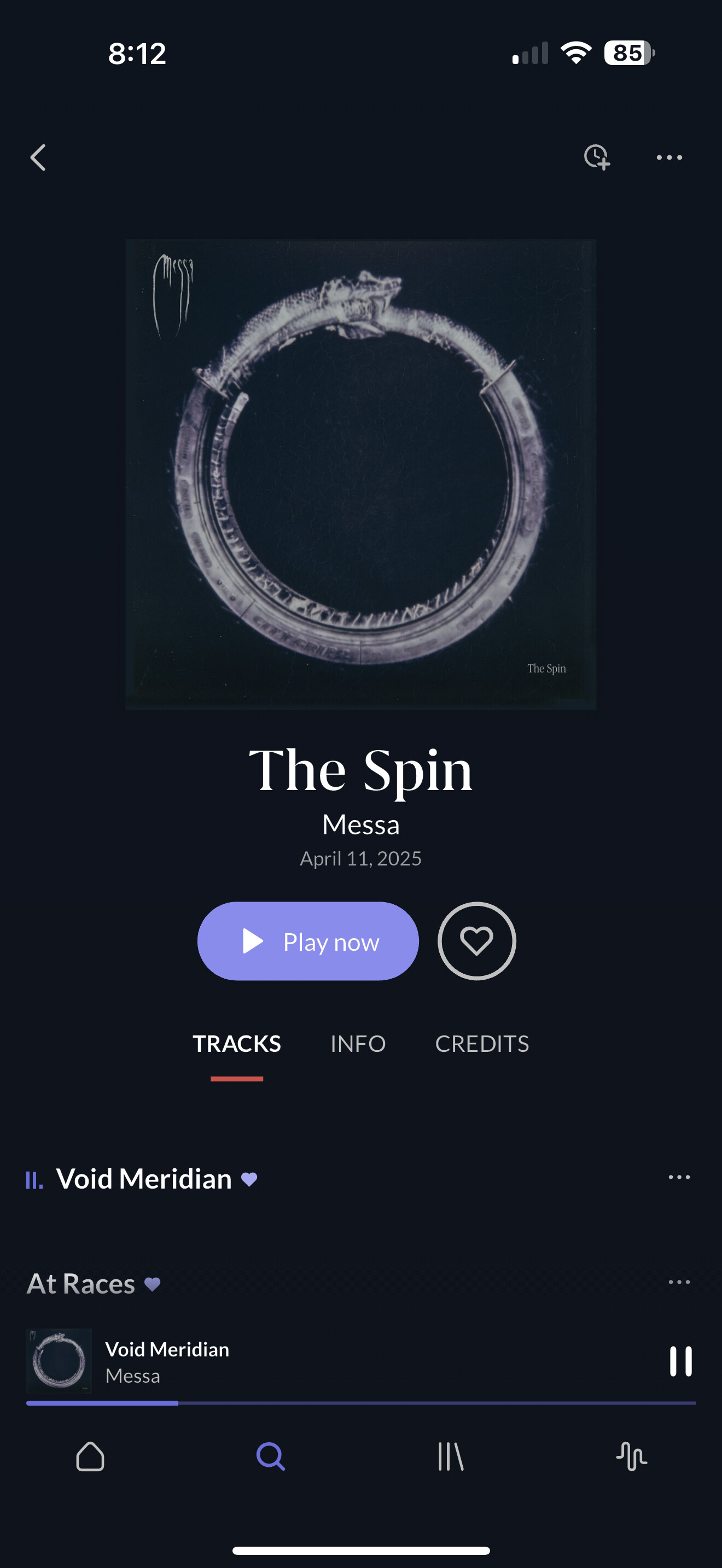Open the album cover artwork

point(361,475)
